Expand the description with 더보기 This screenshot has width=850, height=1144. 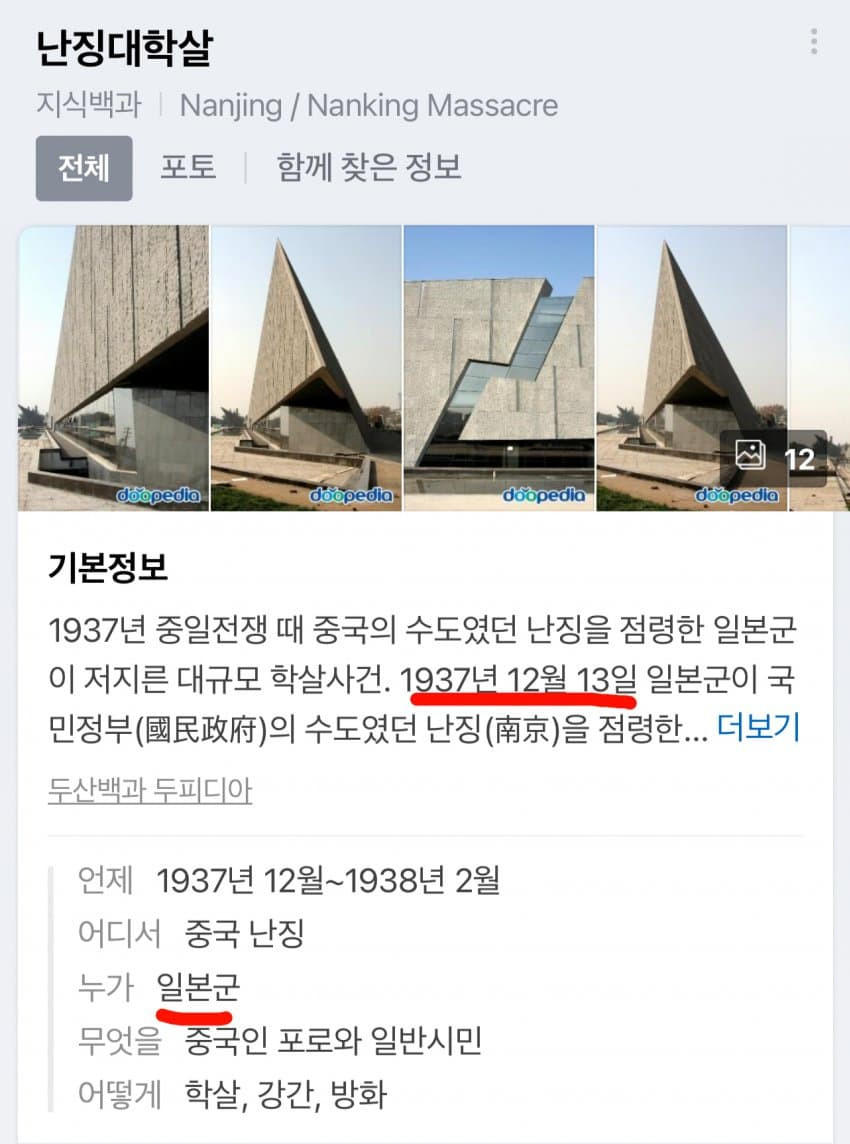tap(758, 728)
